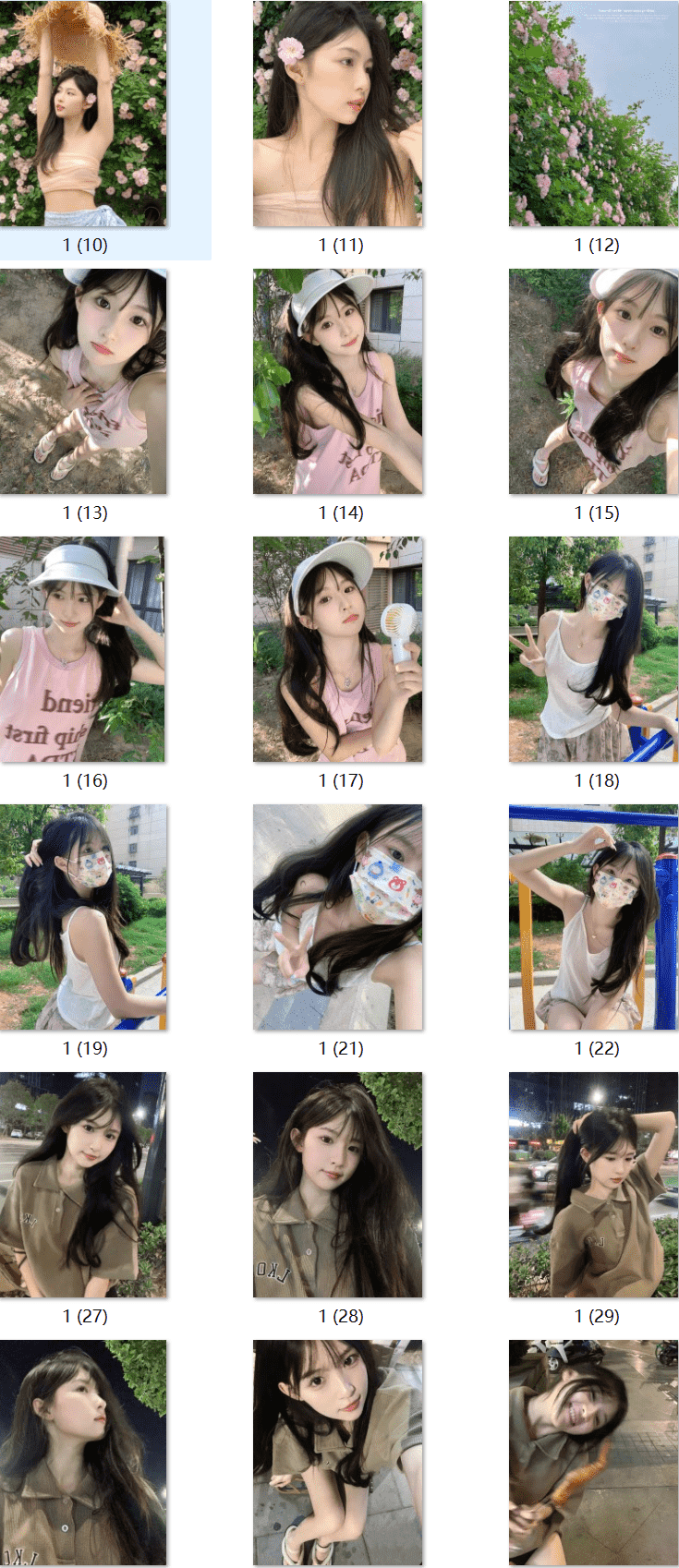Open the file 1 (19)
The height and width of the screenshot is (1568, 679).
point(84,917)
